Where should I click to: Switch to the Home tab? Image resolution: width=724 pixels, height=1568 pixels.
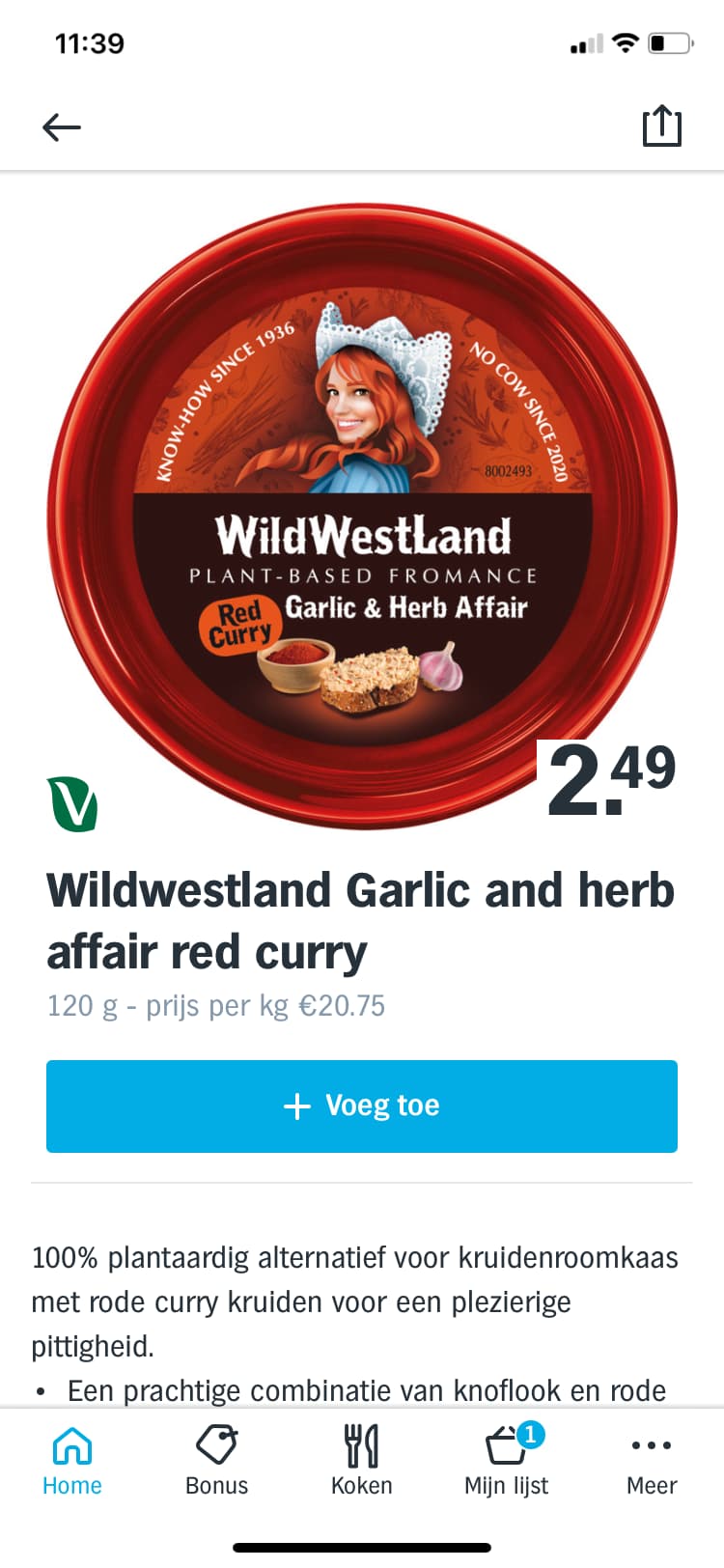[72, 1461]
